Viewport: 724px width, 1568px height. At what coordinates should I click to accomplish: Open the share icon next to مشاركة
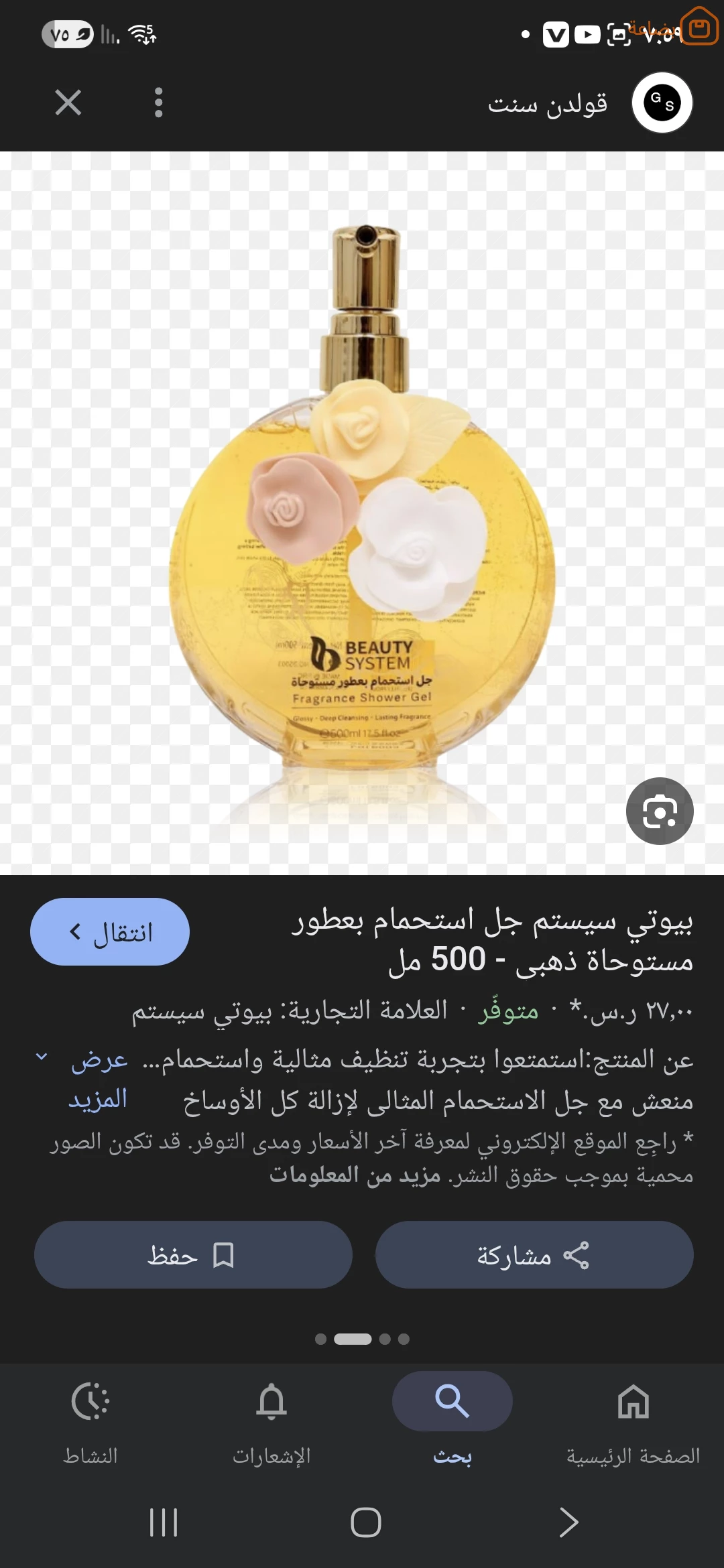[578, 1254]
